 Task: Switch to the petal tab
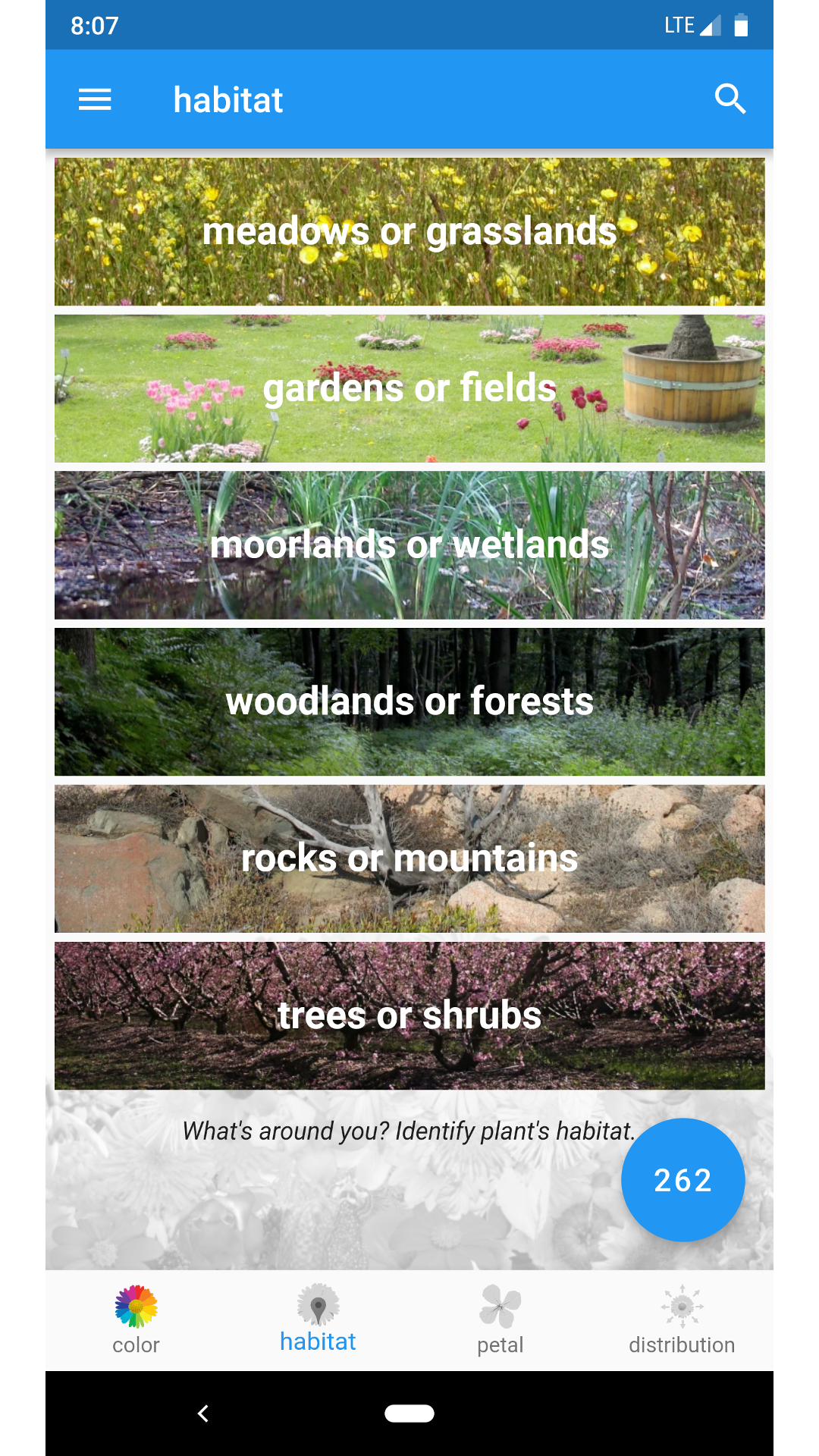[x=500, y=1320]
